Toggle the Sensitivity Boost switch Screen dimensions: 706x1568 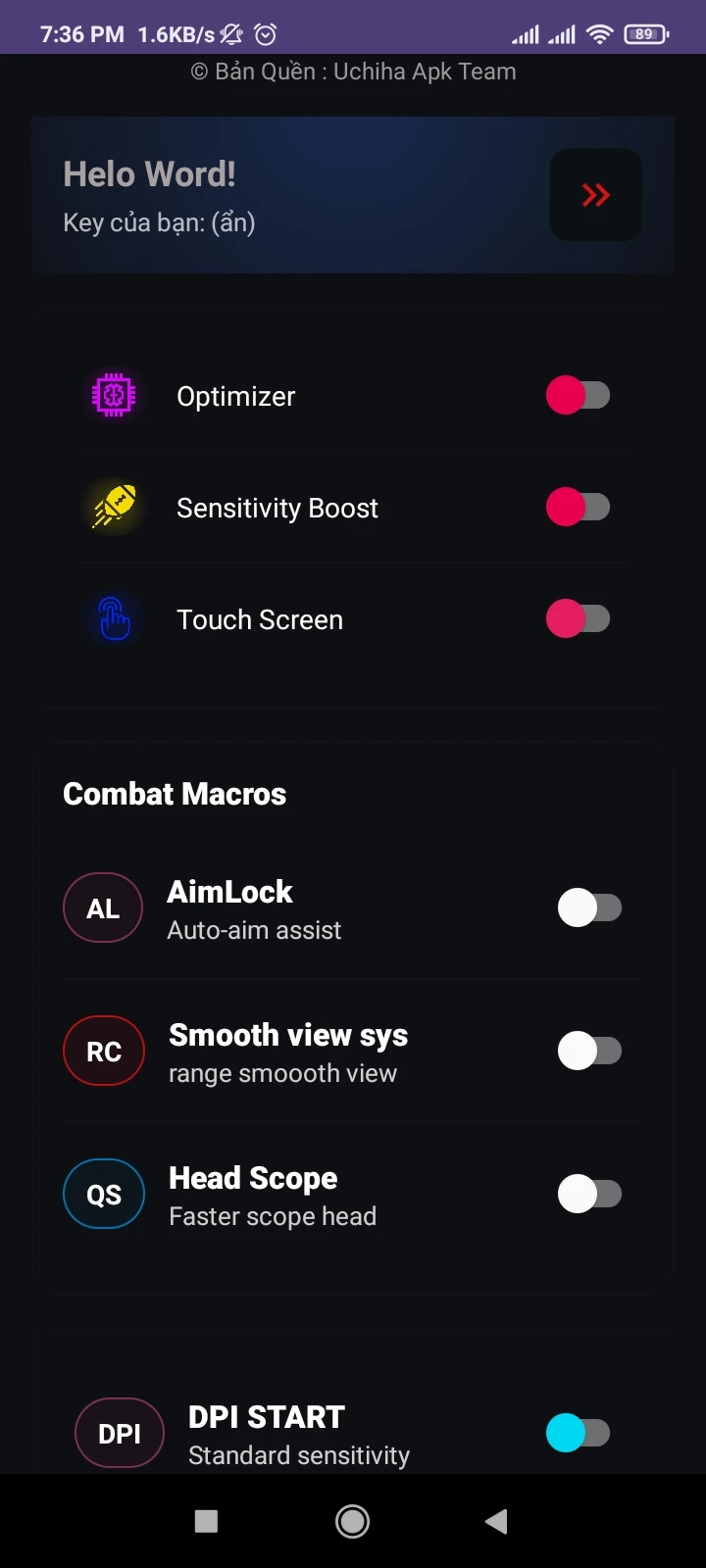[x=579, y=508]
